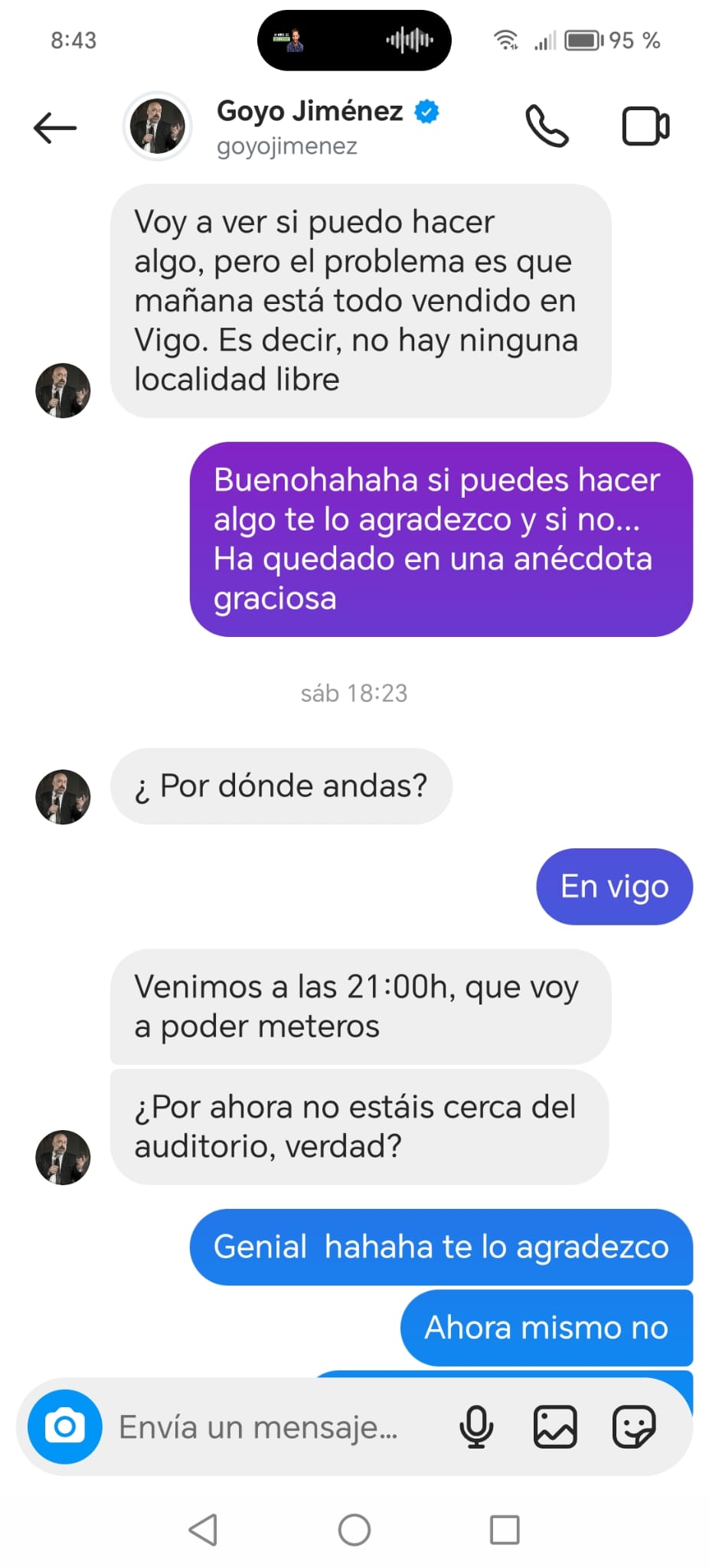Start a video call with Goyo Jiménez

(645, 126)
